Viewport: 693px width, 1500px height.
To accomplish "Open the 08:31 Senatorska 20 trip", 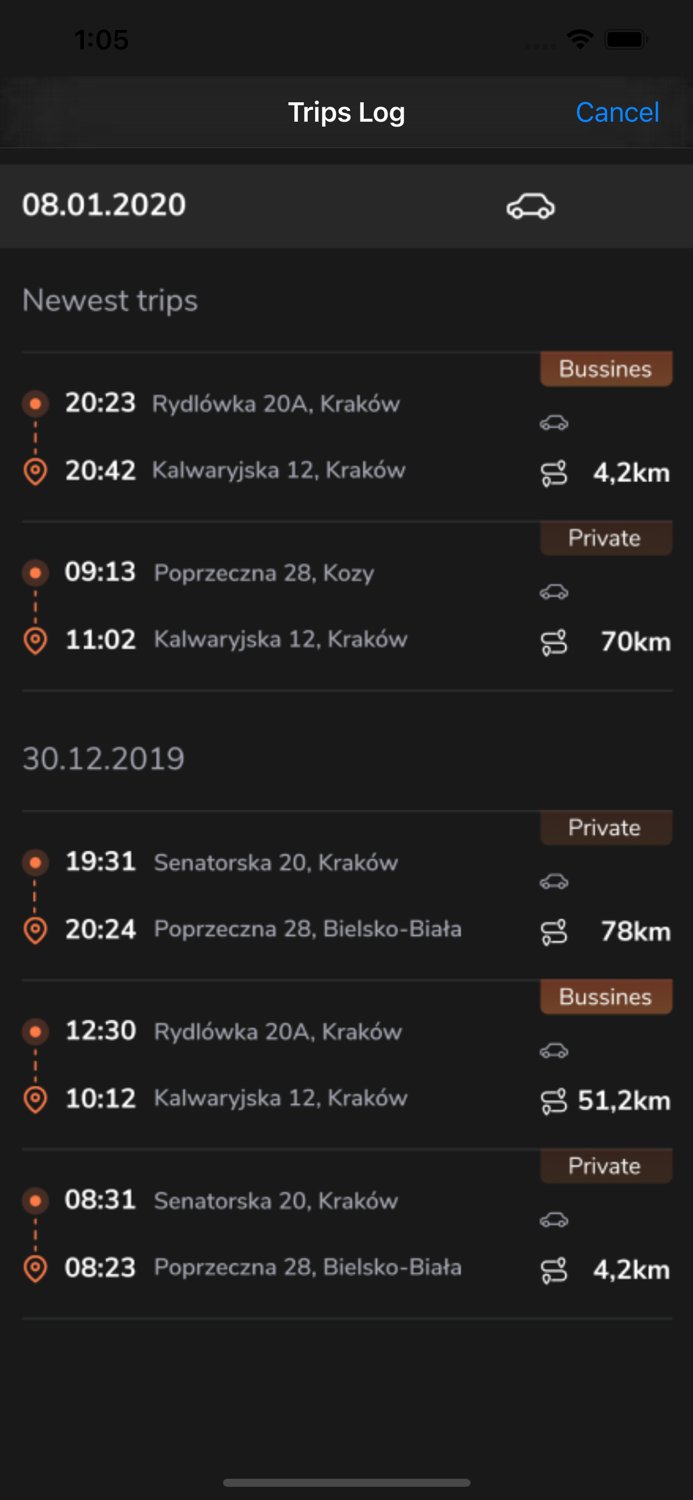I will click(347, 1234).
